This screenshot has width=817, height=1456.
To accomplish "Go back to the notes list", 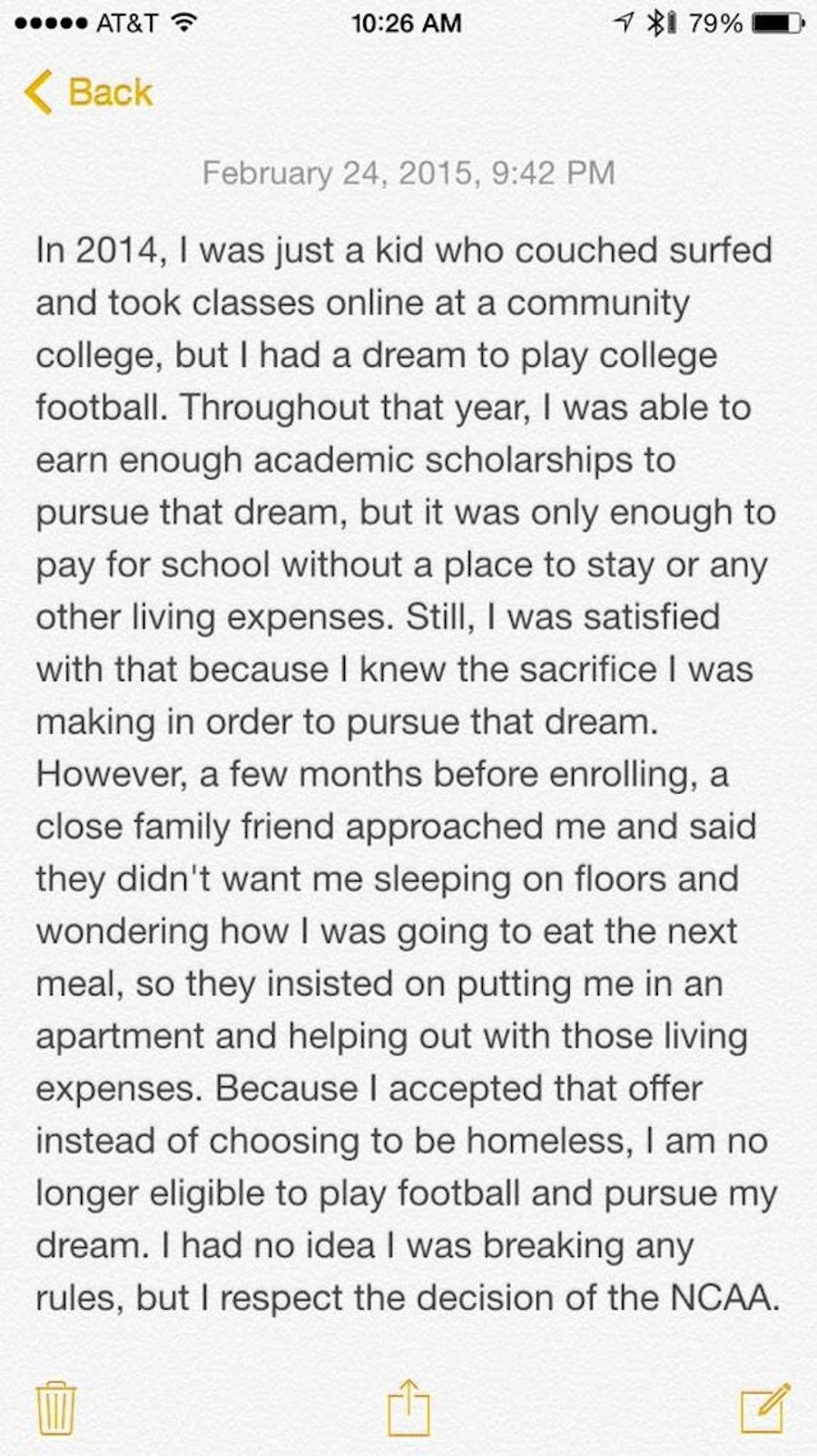I will click(88, 93).
